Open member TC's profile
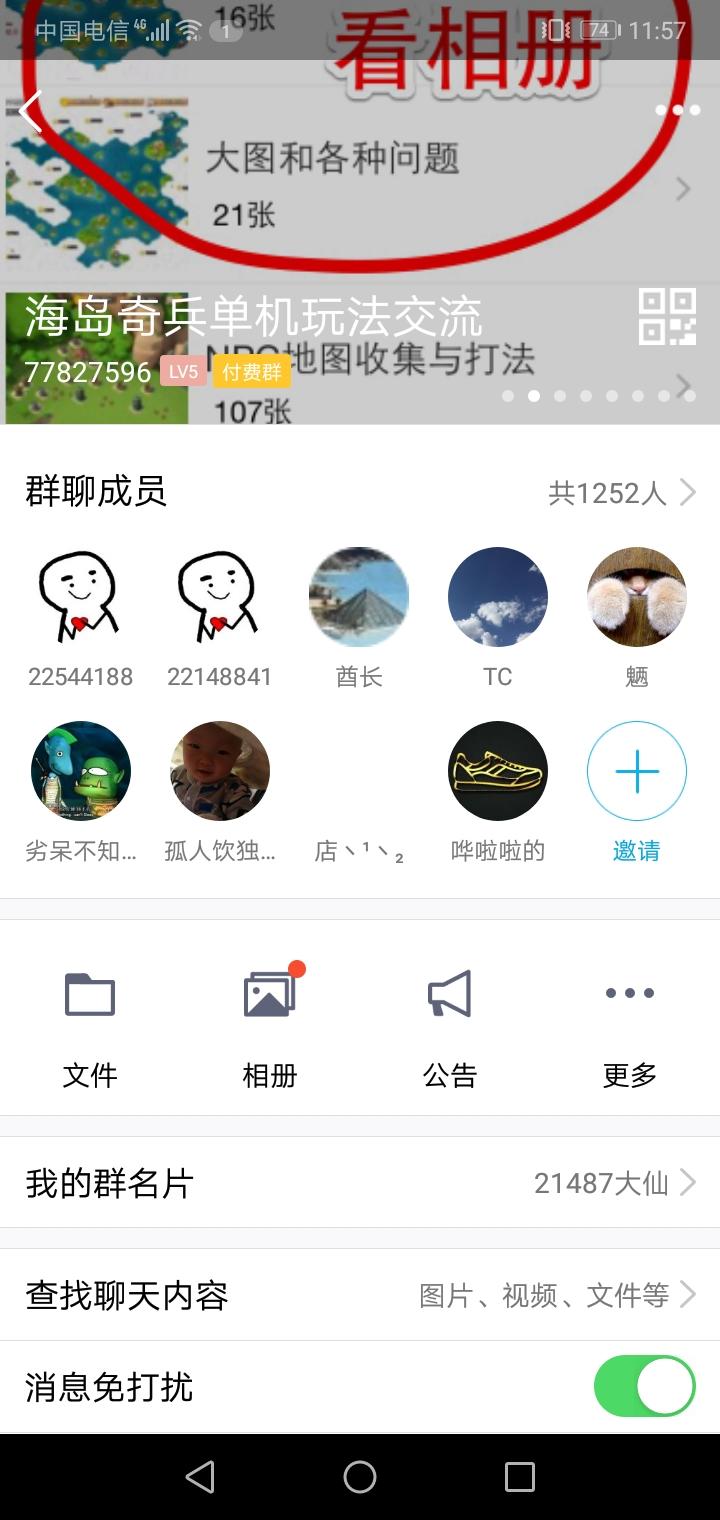 coord(497,597)
